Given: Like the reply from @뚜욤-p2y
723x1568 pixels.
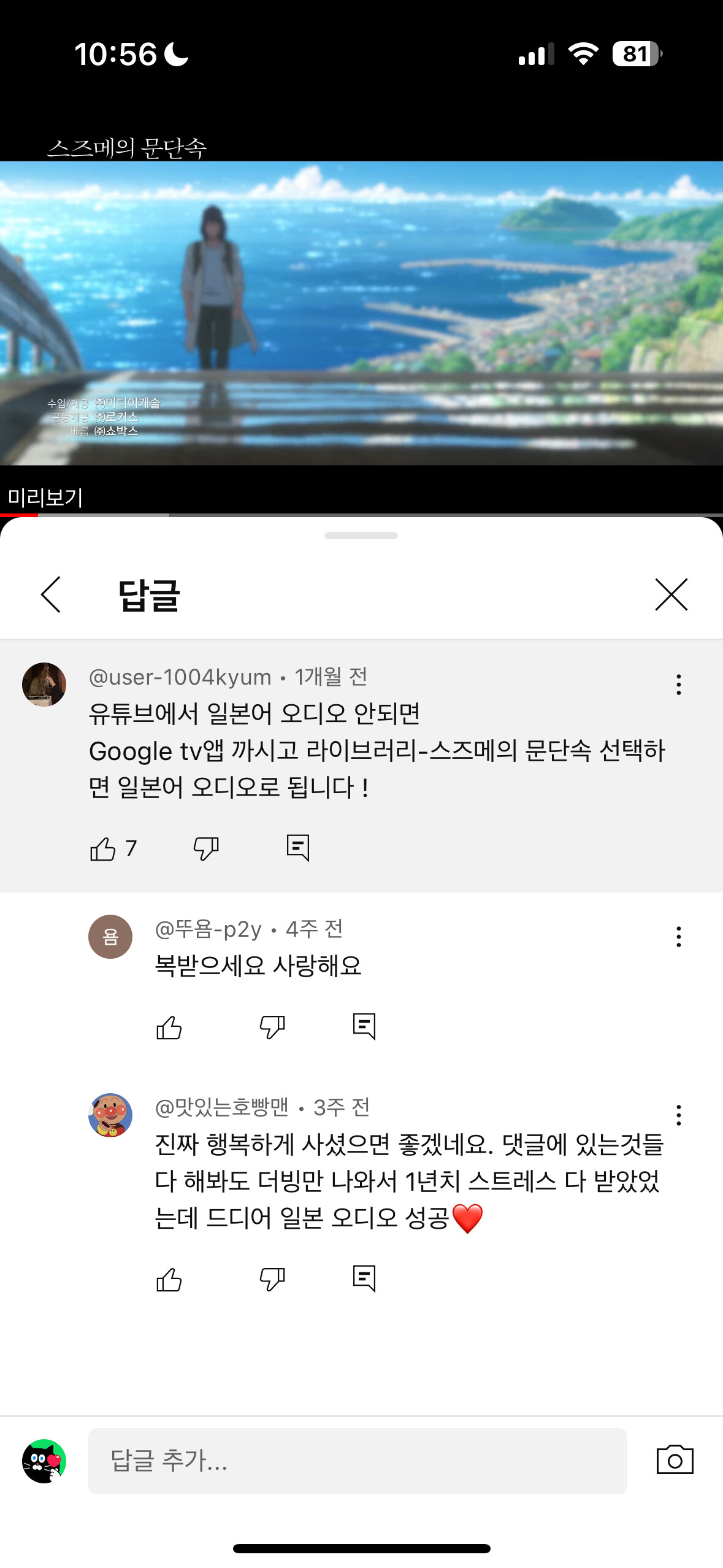Looking at the screenshot, I should (x=169, y=1028).
